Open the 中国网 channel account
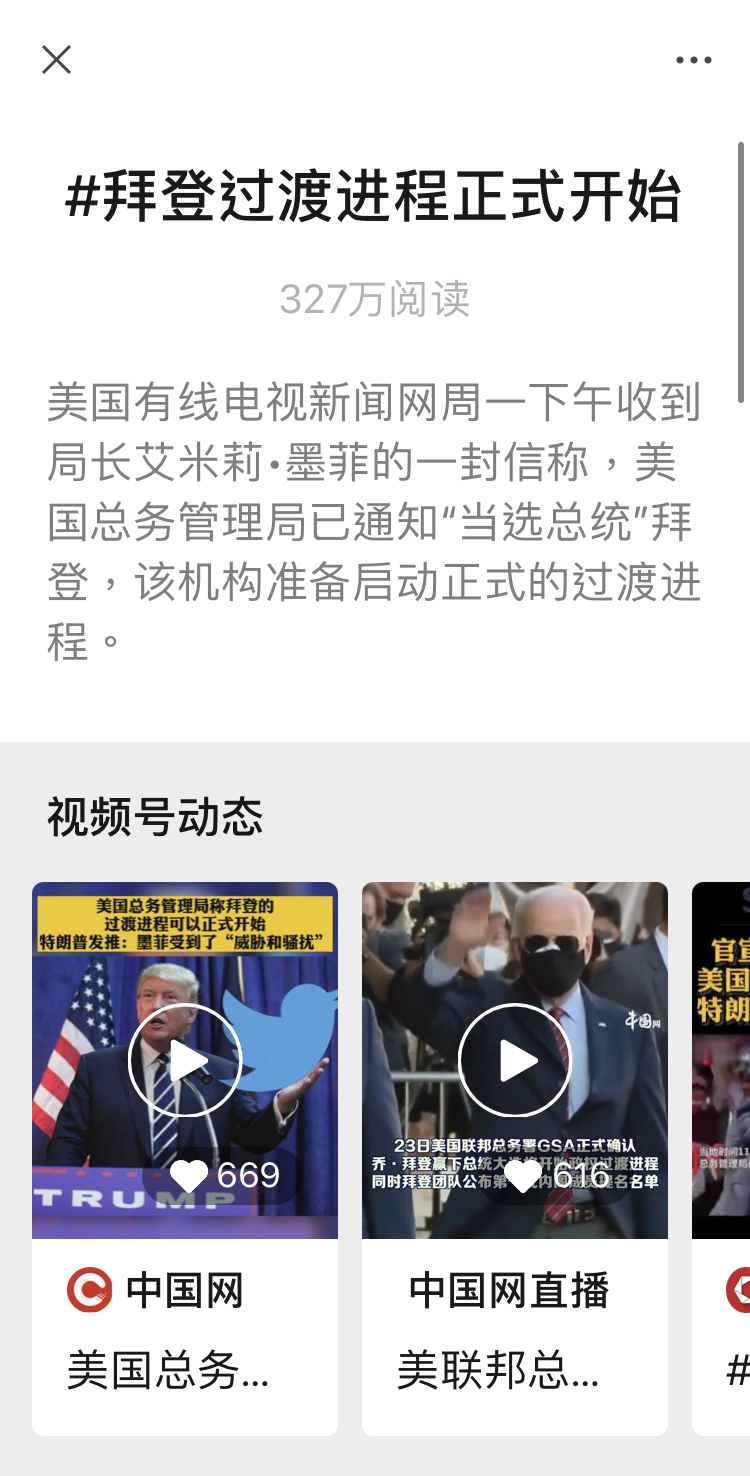This screenshot has height=1476, width=750. click(156, 1290)
